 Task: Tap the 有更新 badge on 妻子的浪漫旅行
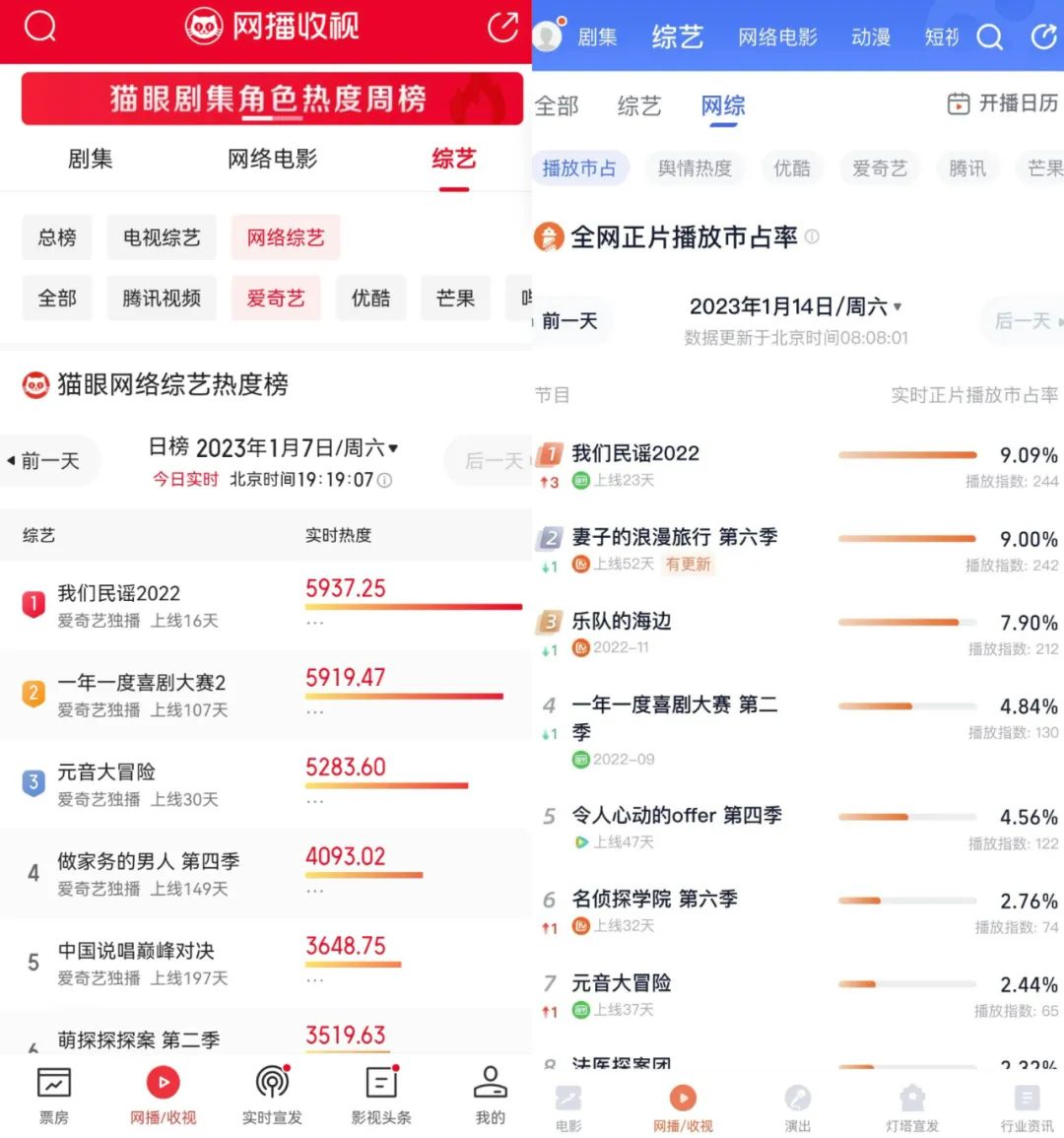click(687, 564)
